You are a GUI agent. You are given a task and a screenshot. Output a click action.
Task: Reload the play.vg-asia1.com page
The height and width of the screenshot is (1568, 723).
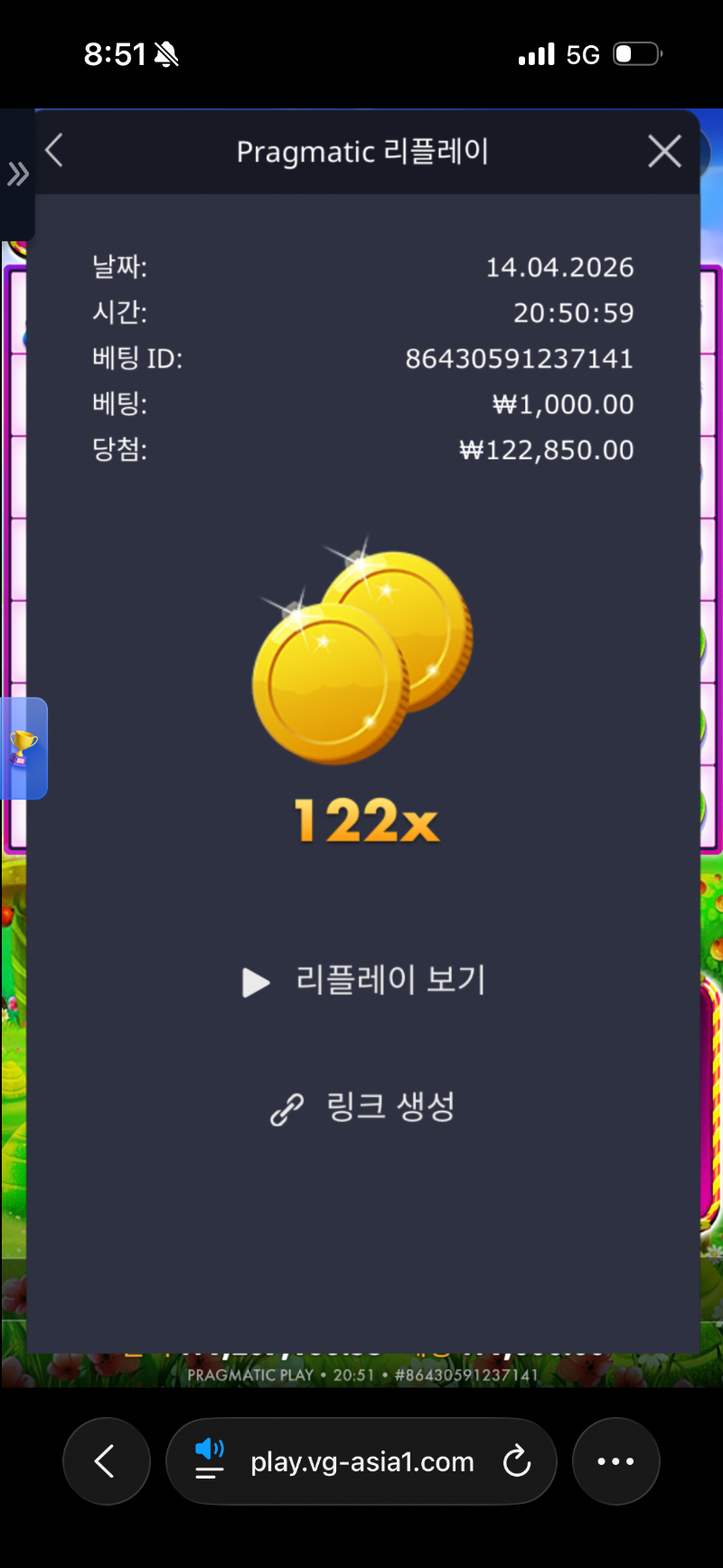516,1461
